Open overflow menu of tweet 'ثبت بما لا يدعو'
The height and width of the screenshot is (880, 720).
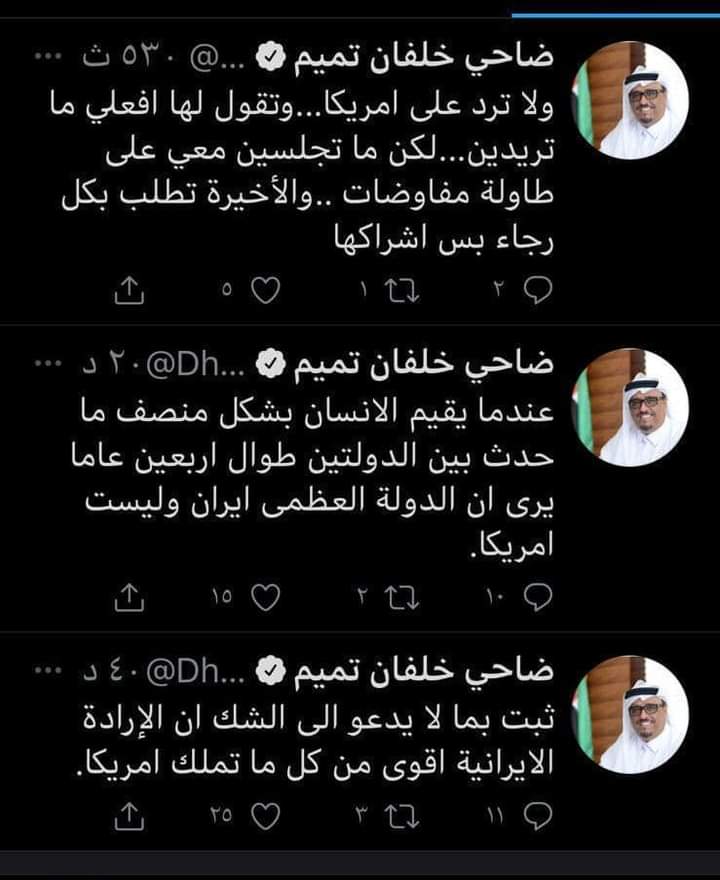coord(48,671)
